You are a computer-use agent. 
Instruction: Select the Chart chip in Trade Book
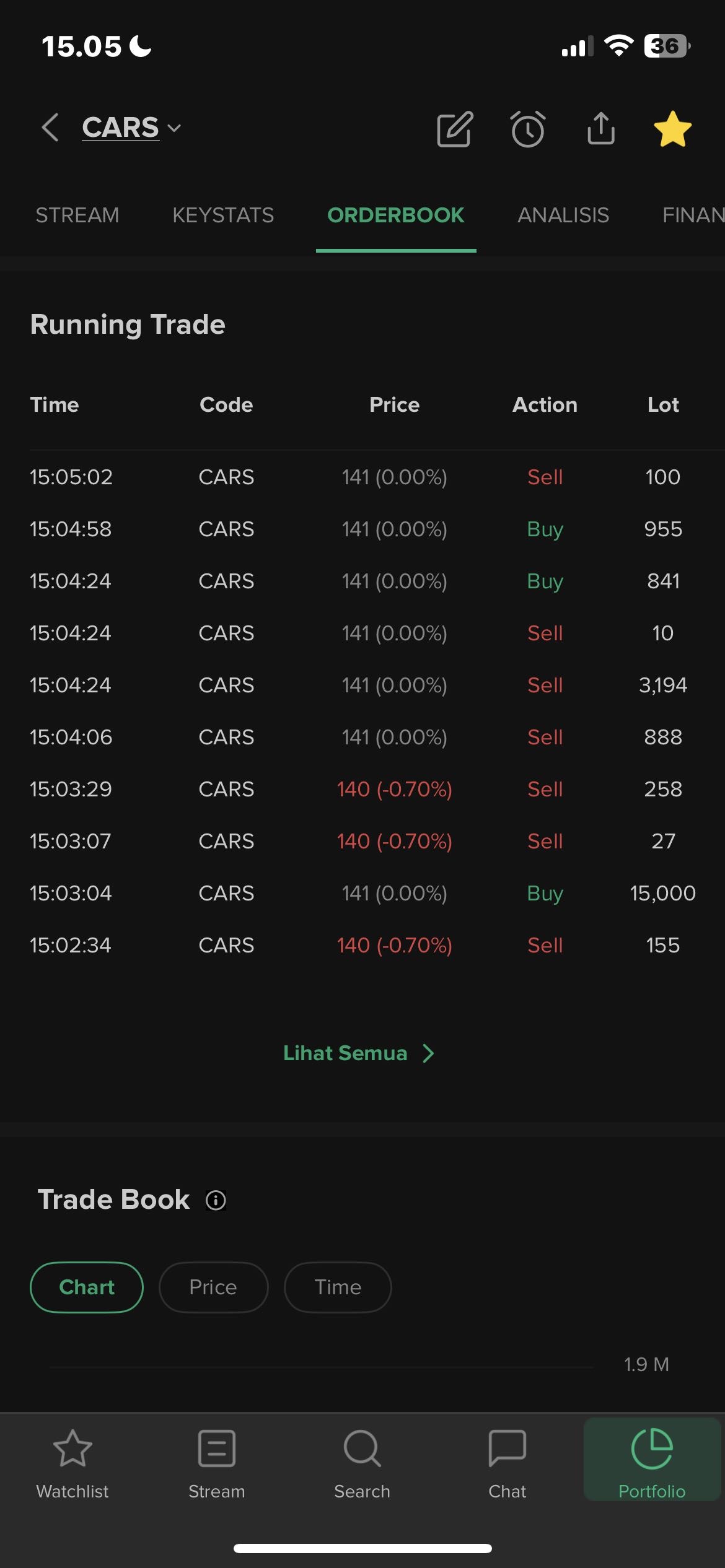point(87,1287)
